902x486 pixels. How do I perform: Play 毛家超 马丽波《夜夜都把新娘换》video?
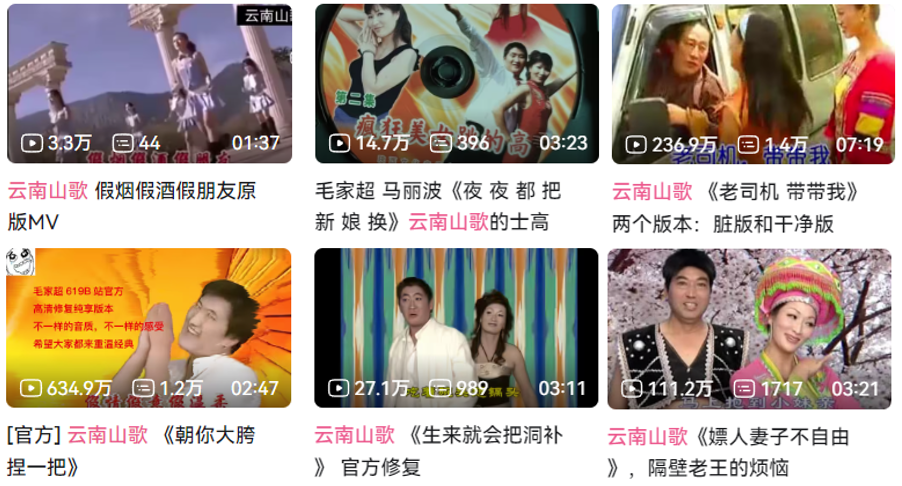[456, 84]
